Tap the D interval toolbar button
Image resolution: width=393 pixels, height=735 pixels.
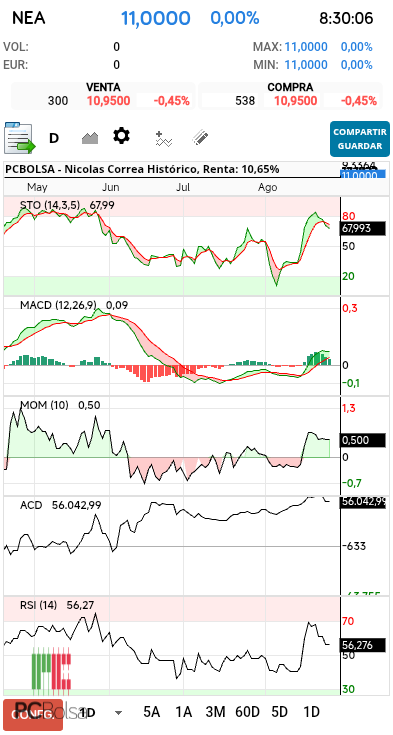pyautogui.click(x=54, y=138)
